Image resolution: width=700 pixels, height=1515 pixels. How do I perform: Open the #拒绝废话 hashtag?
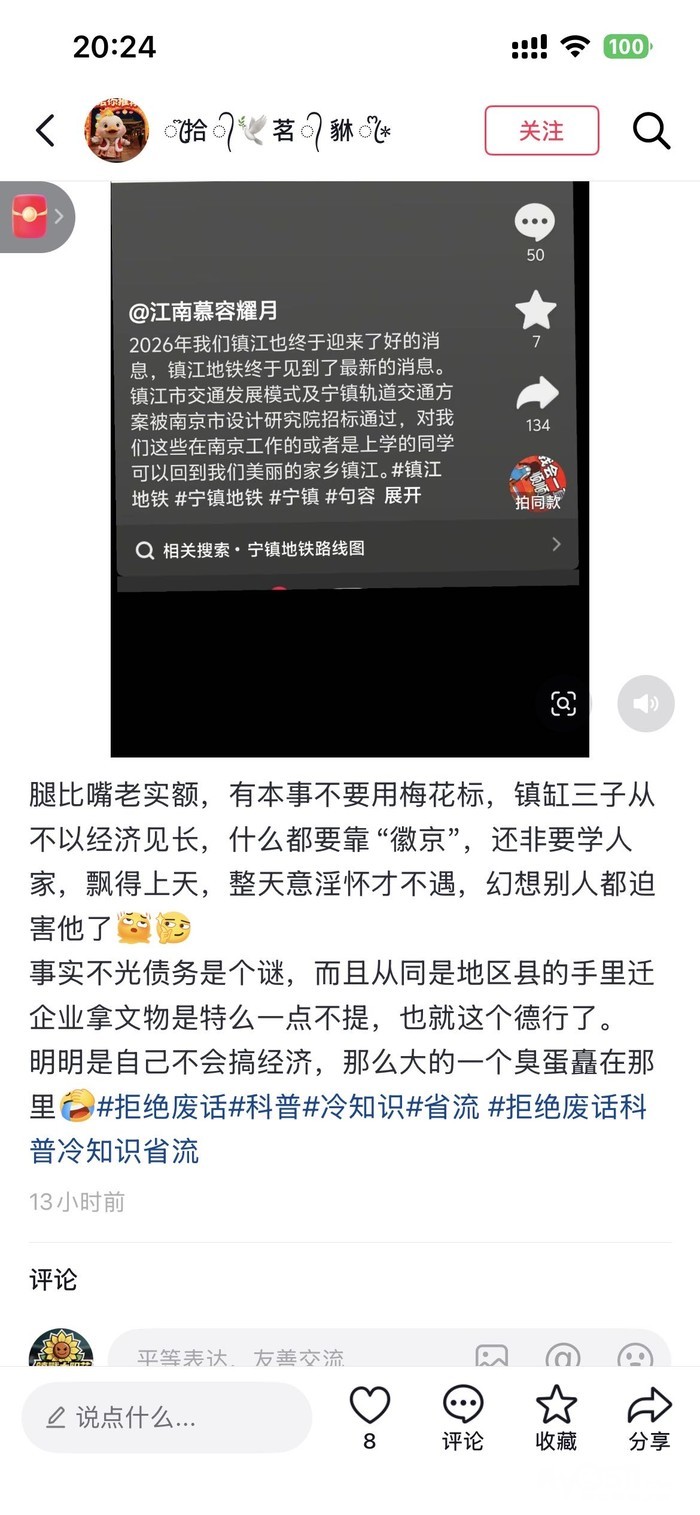click(x=162, y=1107)
